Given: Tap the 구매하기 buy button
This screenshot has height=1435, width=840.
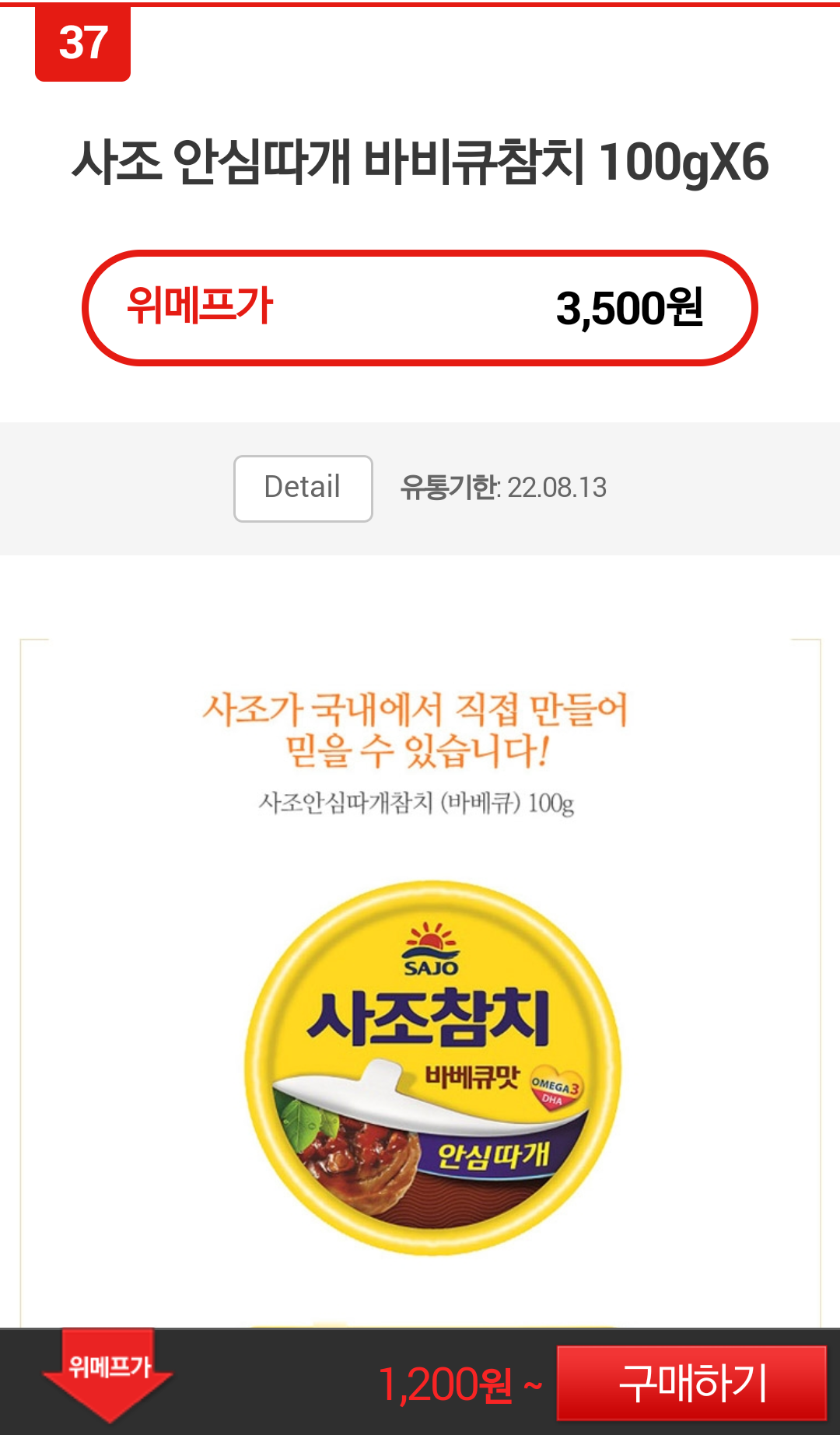Looking at the screenshot, I should coord(691,1384).
